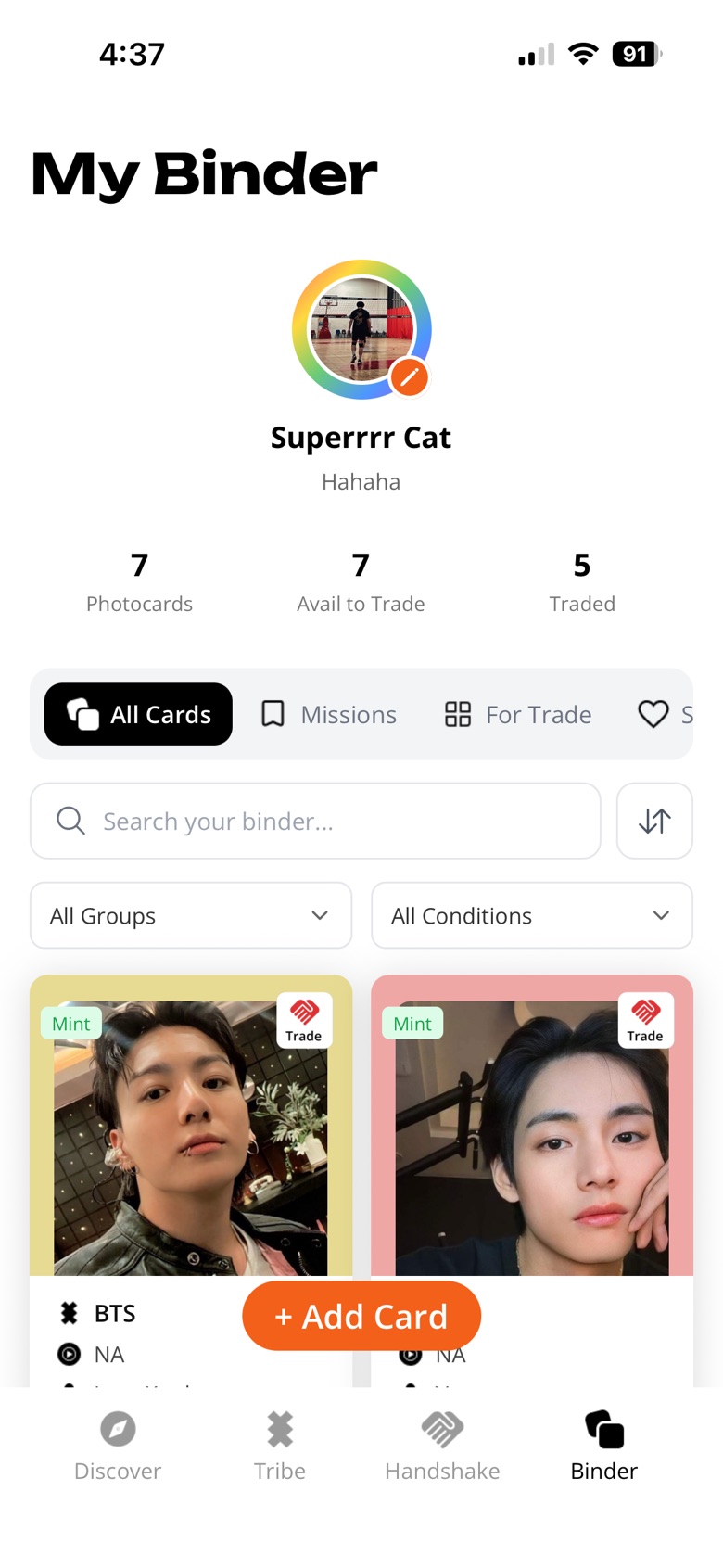Edit the profile picture via pencil badge
Viewport: 723px width, 1568px height.
pyautogui.click(x=409, y=377)
